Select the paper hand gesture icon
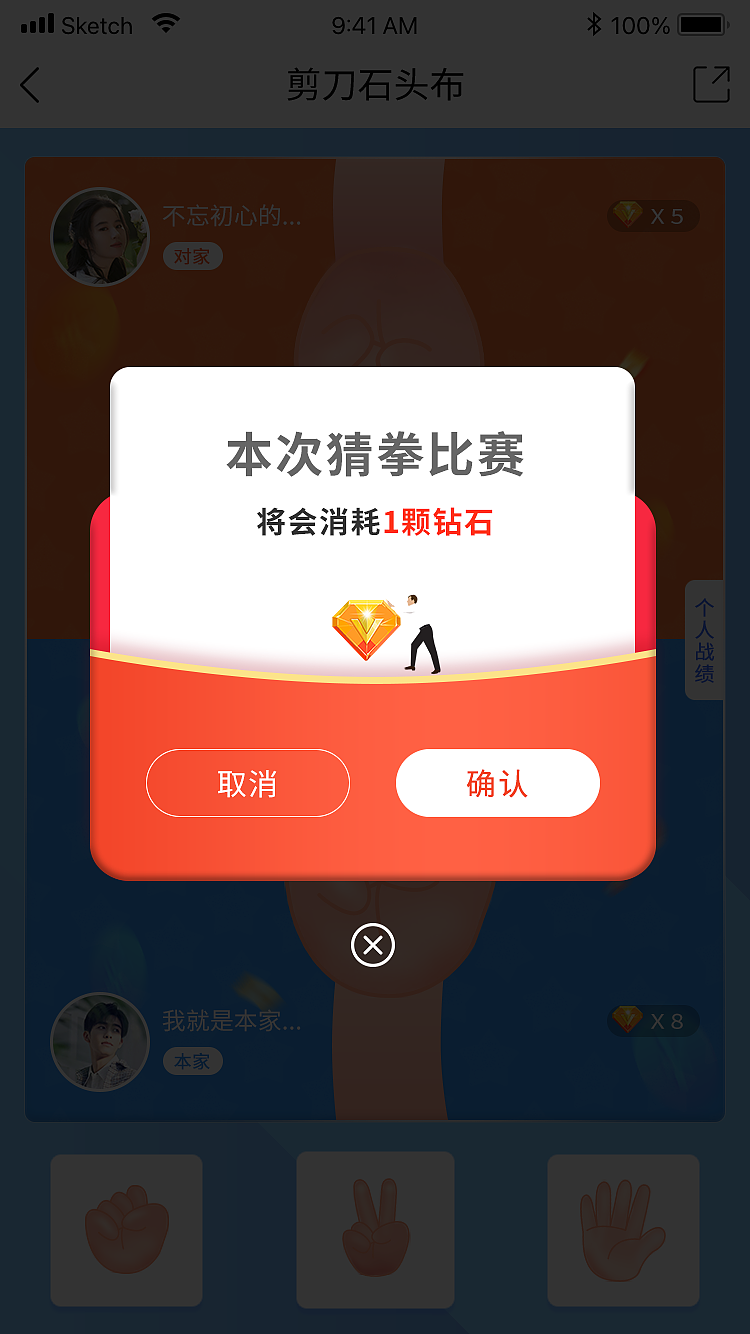Viewport: 750px width, 1334px height. [x=622, y=1230]
